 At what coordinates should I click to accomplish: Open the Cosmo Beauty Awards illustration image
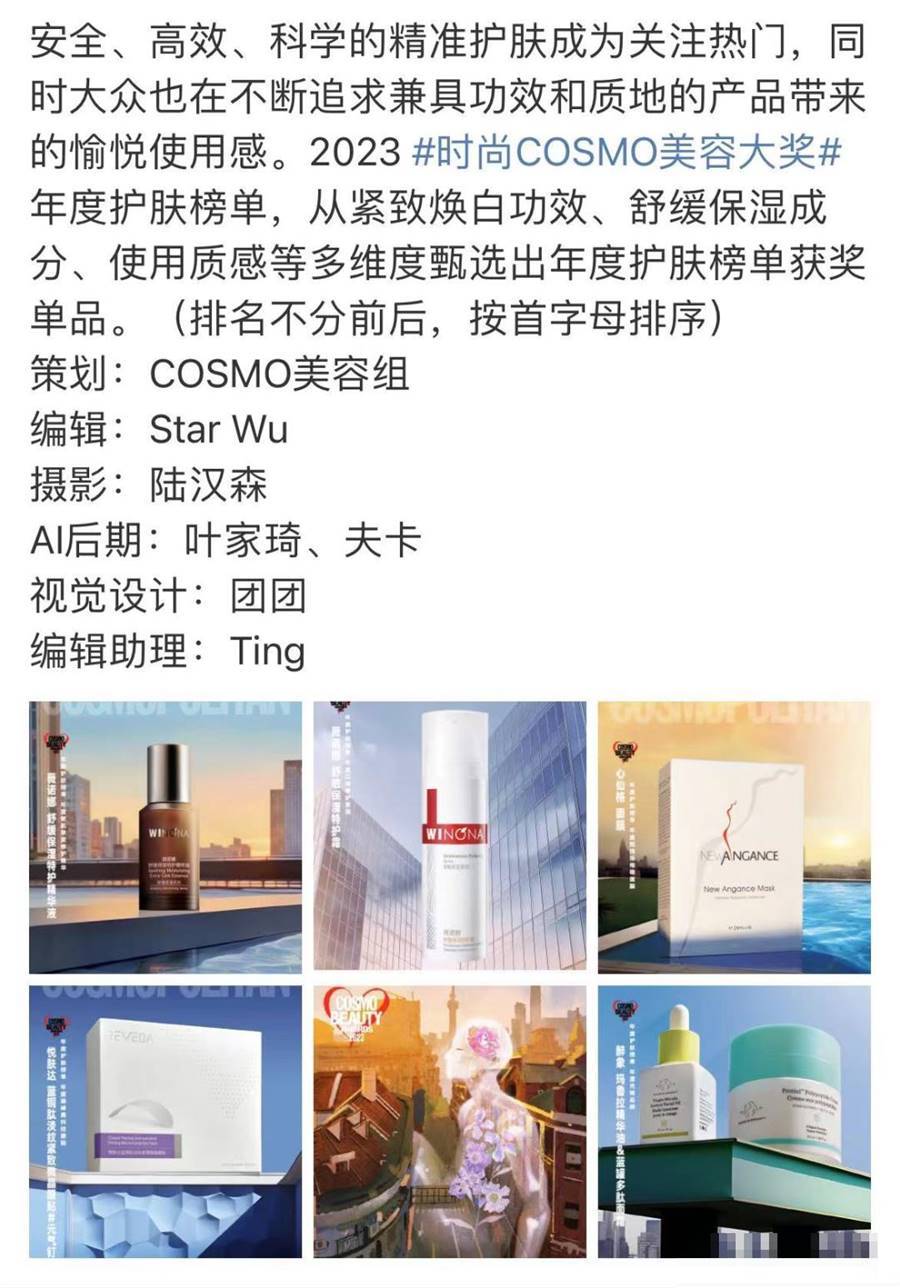450,1121
